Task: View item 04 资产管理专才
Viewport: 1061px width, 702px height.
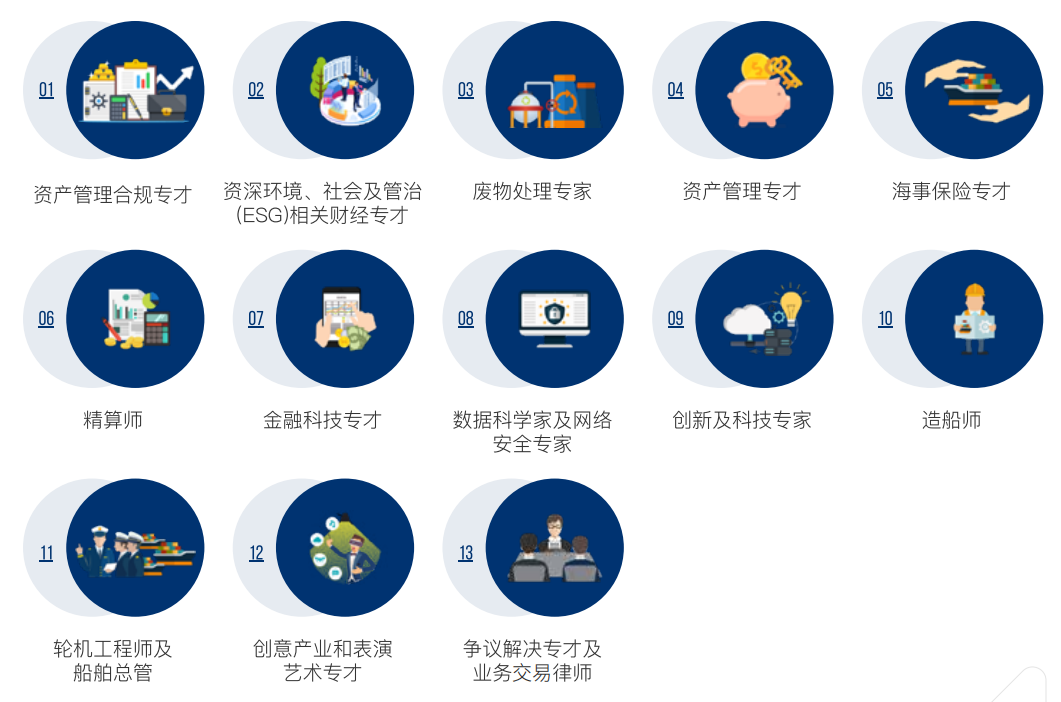Action: (x=764, y=90)
